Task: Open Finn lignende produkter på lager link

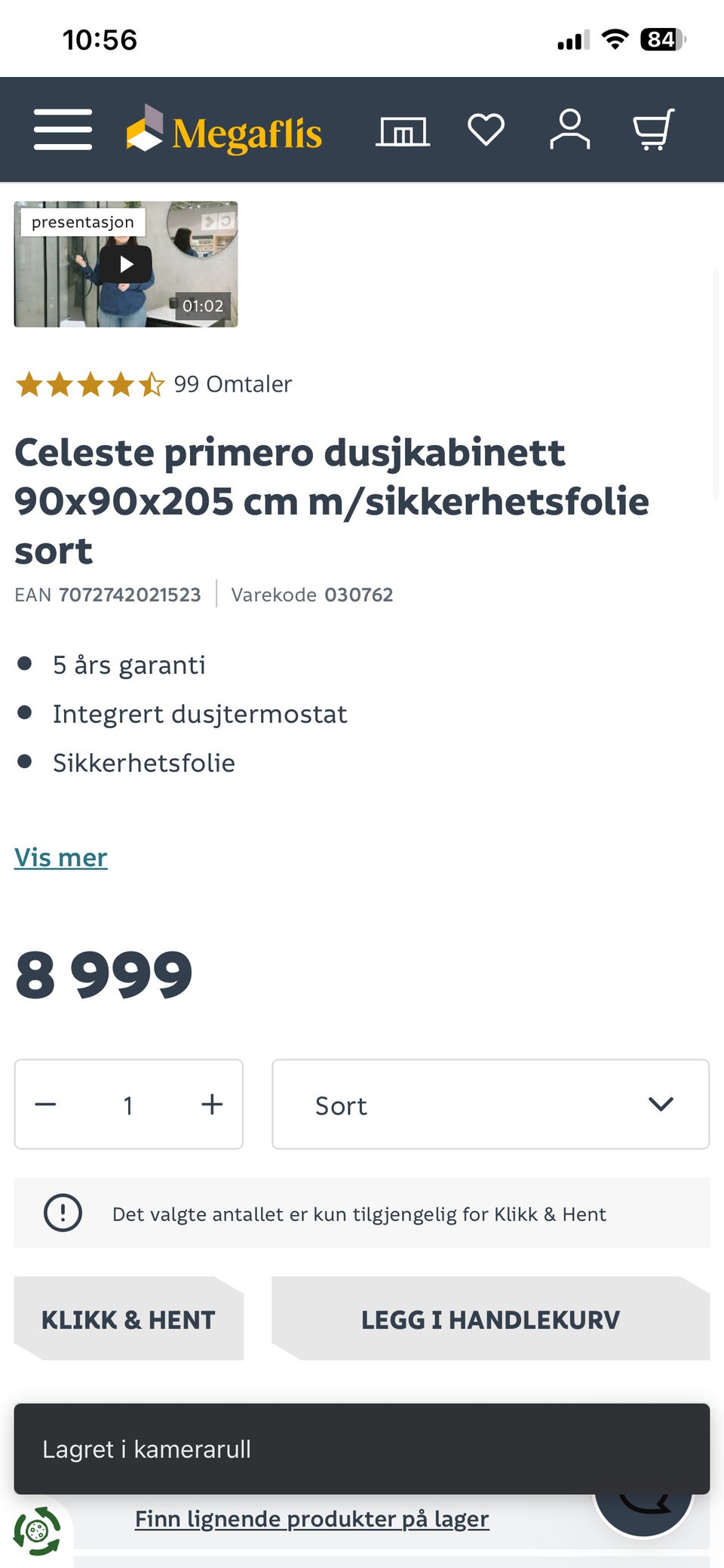Action: (x=311, y=1518)
